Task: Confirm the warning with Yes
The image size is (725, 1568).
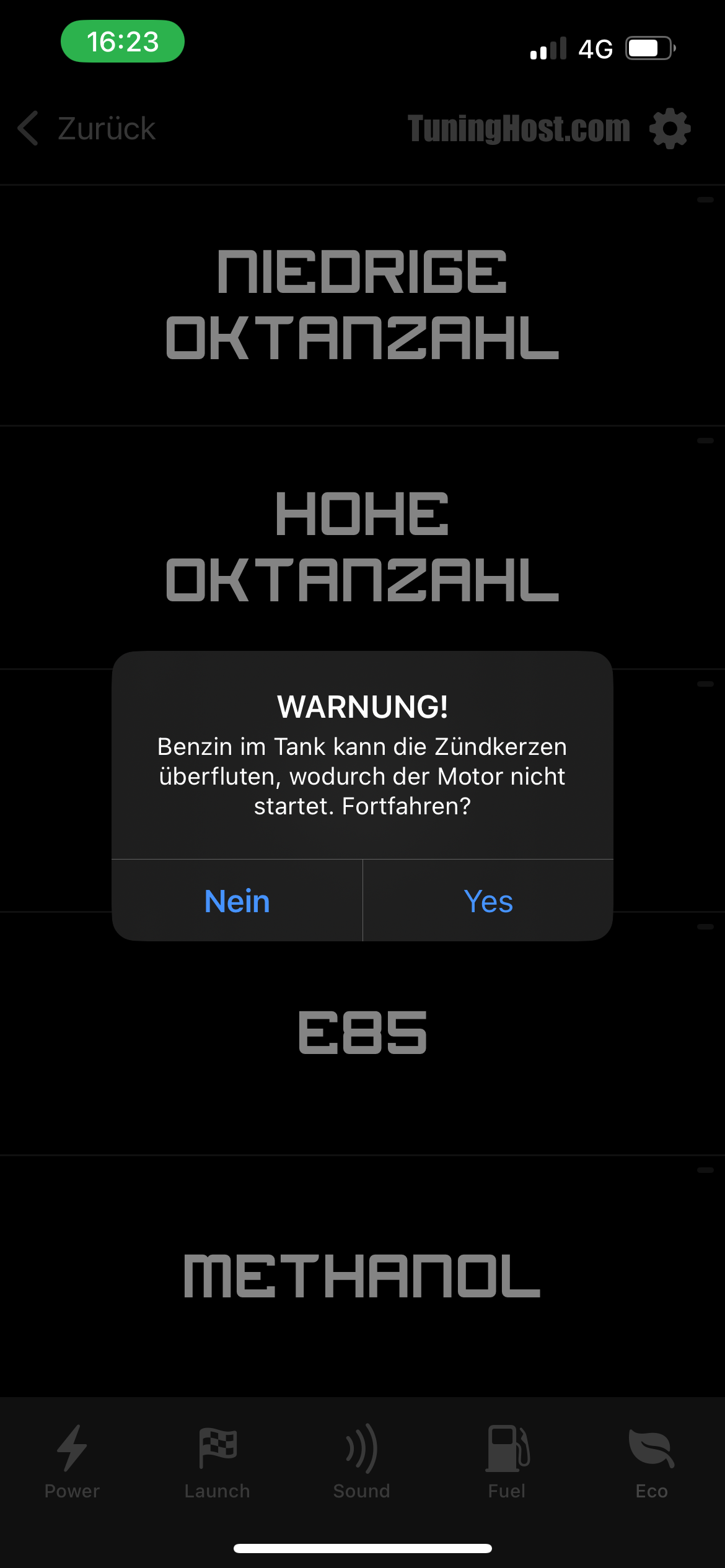Action: point(488,901)
